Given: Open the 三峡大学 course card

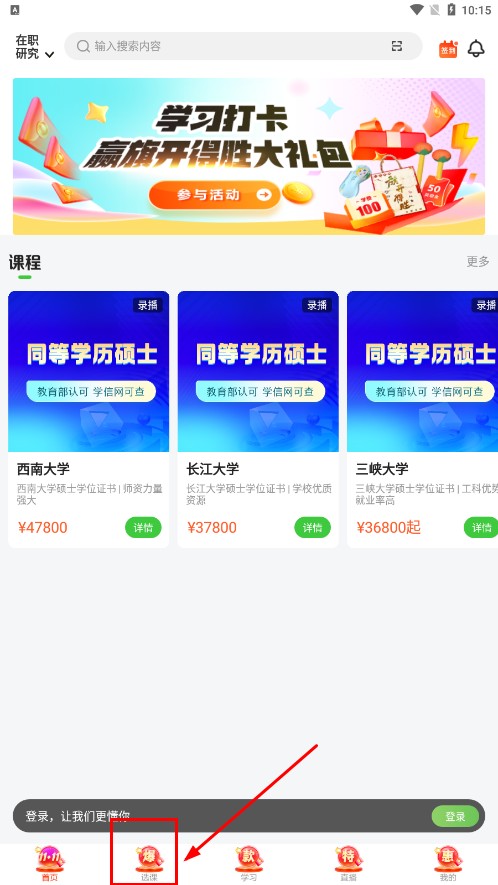Looking at the screenshot, I should click(x=422, y=419).
